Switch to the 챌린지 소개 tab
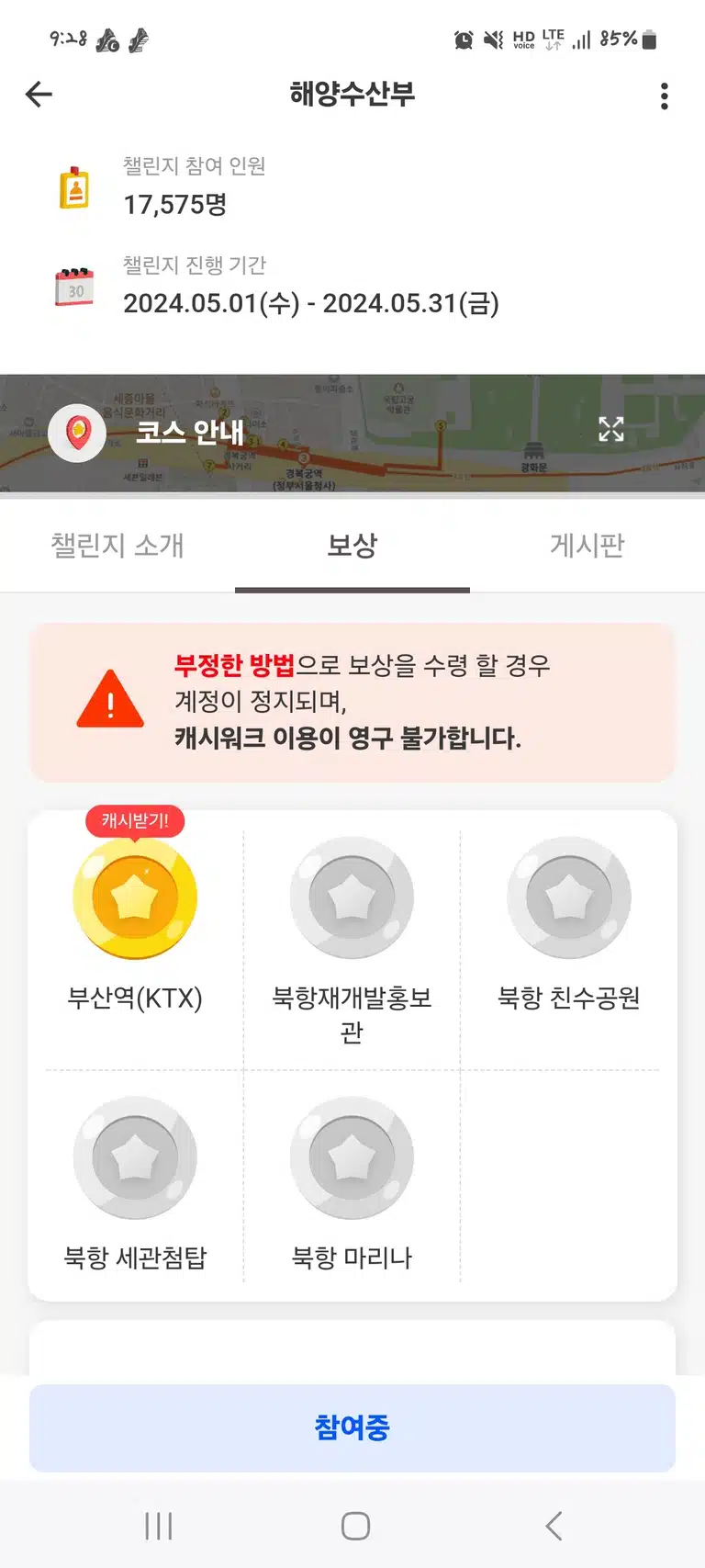705x1568 pixels. click(117, 546)
